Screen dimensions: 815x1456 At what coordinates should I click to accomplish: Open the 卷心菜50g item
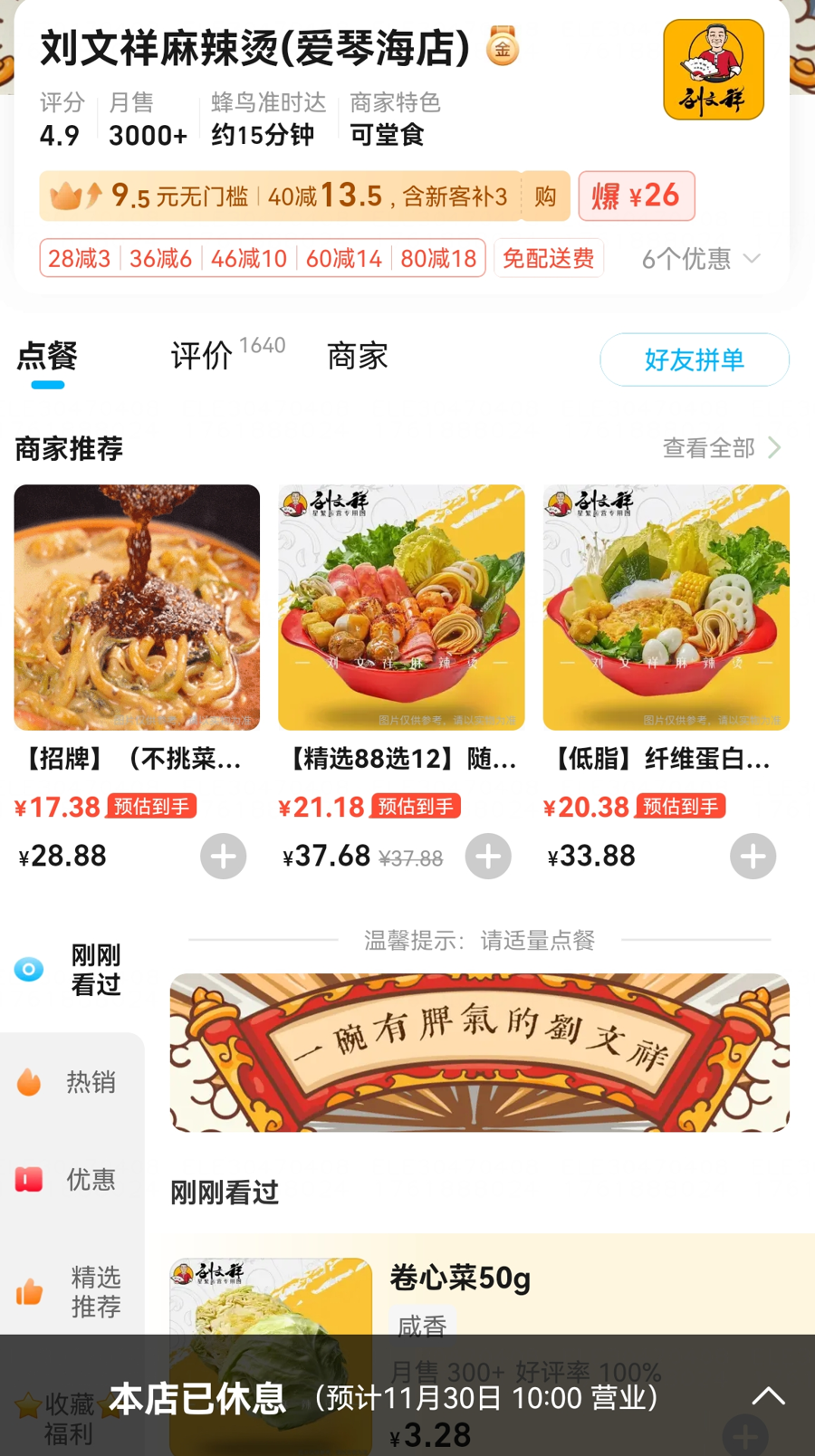460,1279
